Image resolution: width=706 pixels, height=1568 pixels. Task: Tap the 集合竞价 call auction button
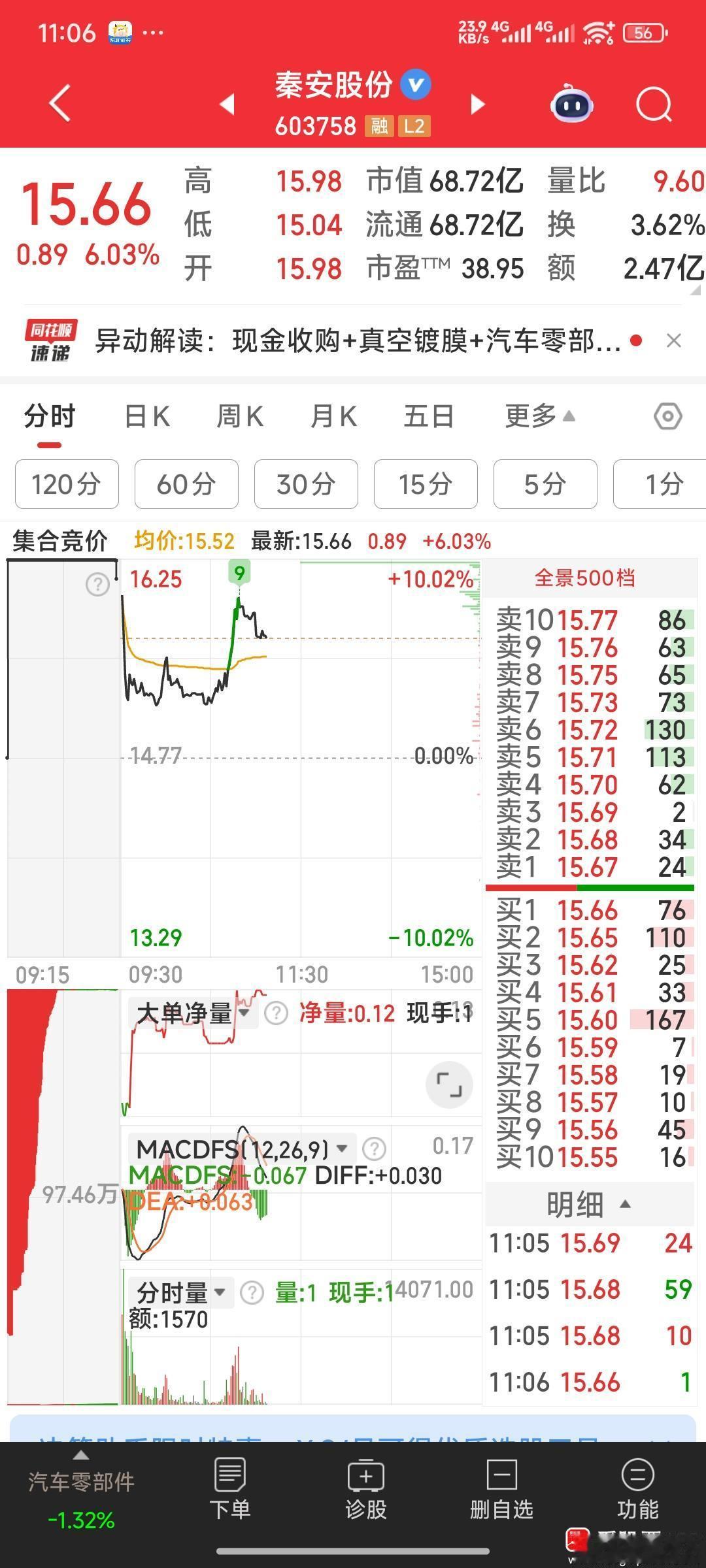click(x=62, y=541)
